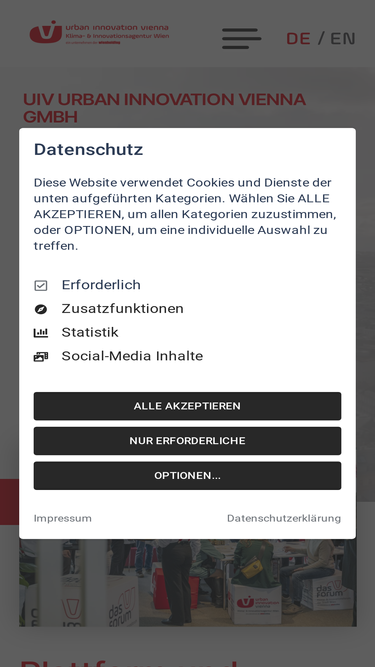The image size is (375, 667).
Task: Switch language to EN
Action: point(342,38)
